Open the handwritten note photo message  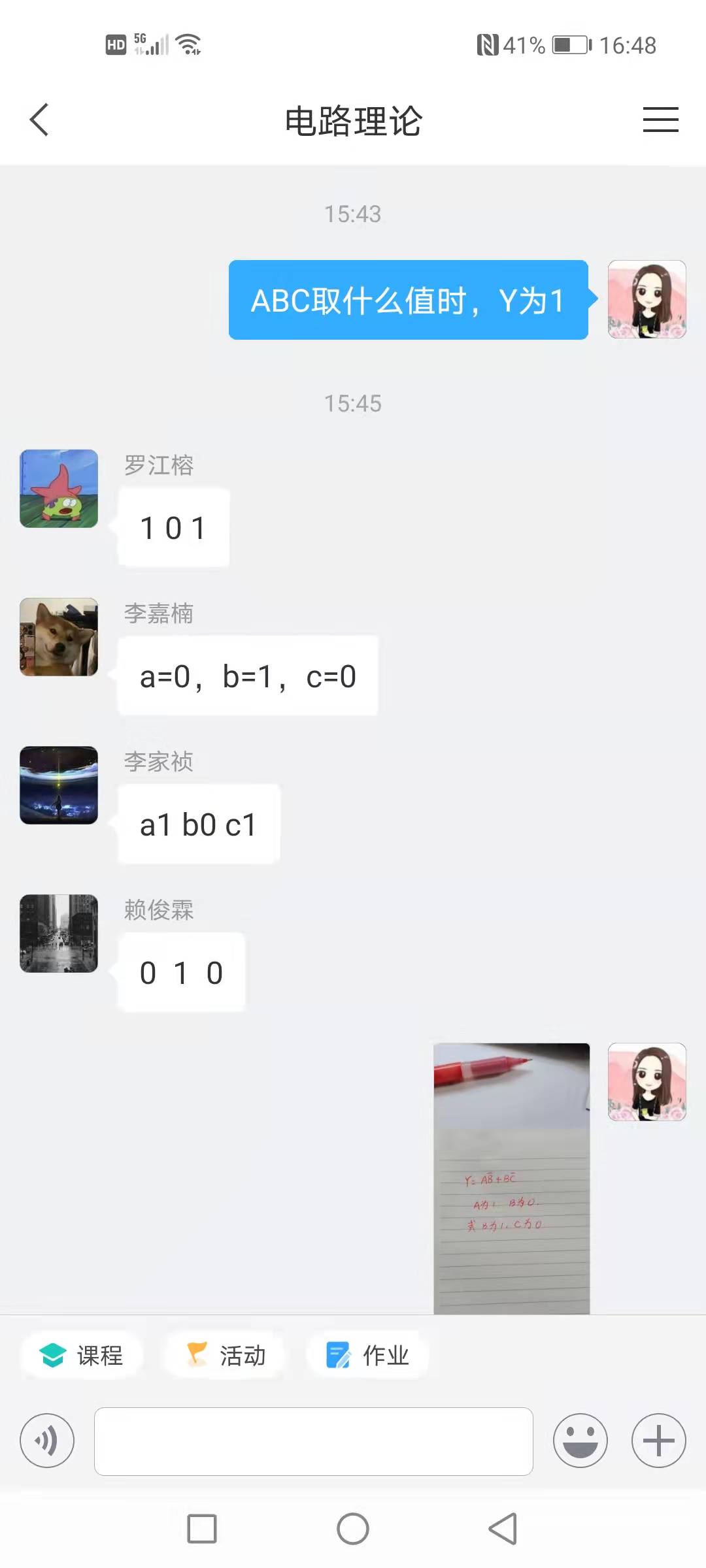point(511,1179)
